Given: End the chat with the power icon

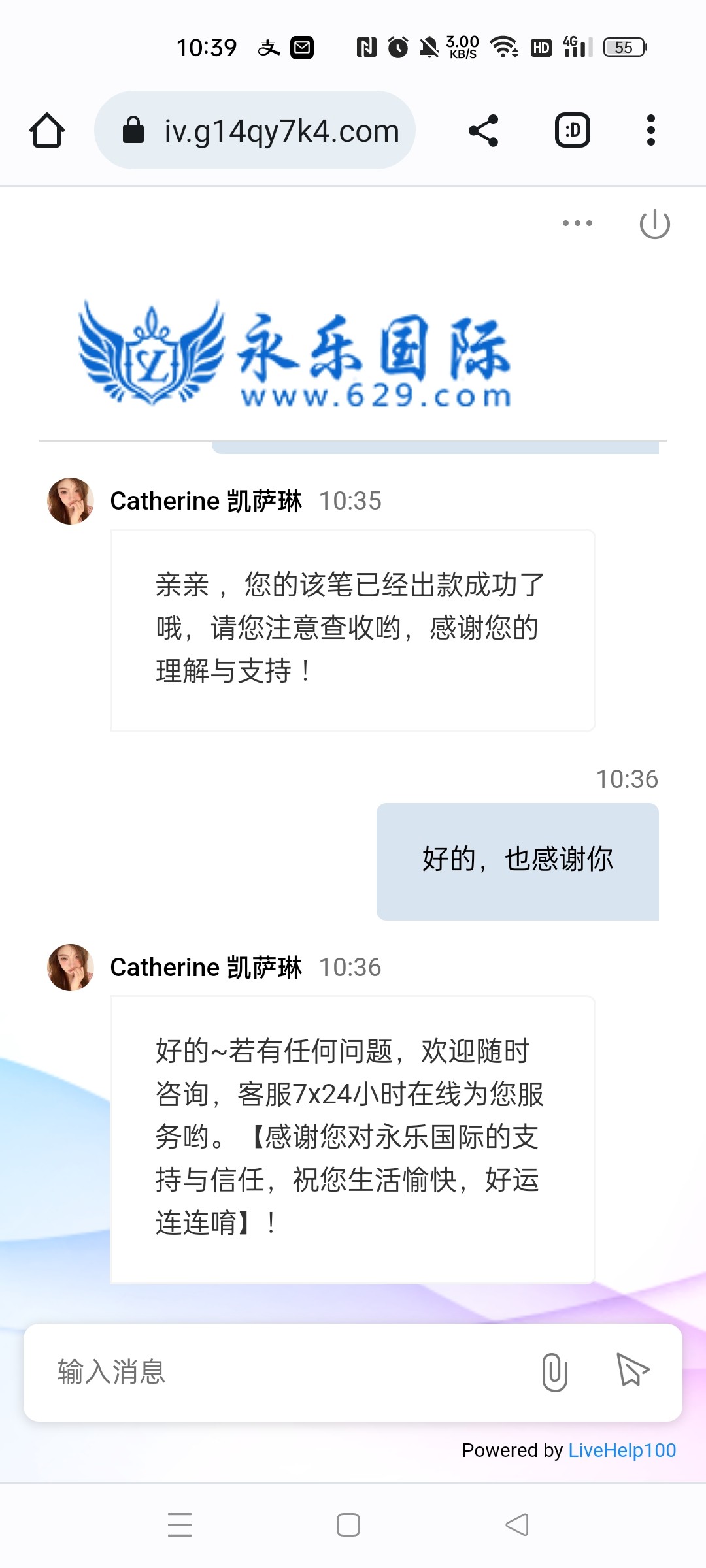Looking at the screenshot, I should click(x=654, y=224).
